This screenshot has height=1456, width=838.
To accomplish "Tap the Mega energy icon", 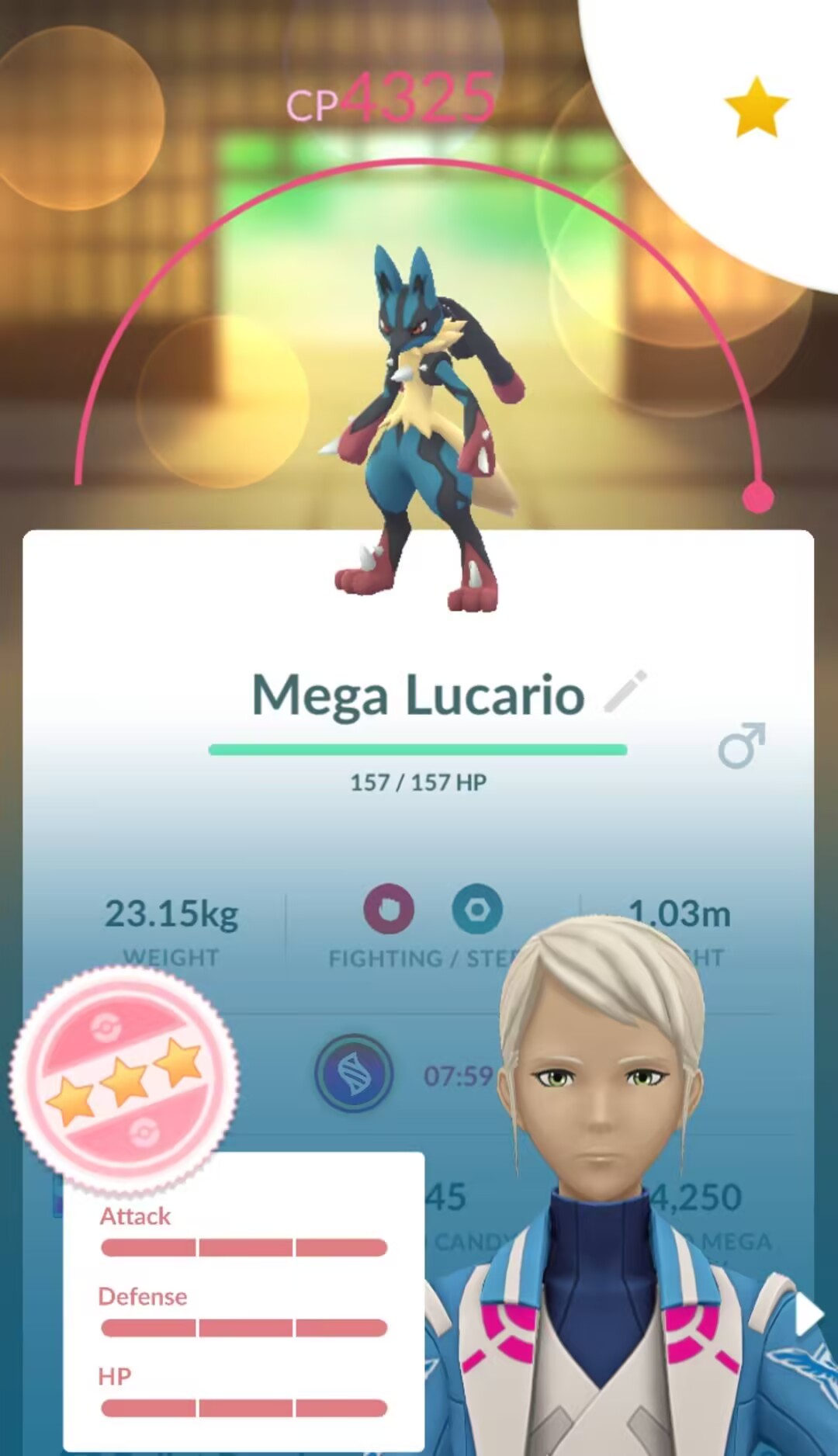I will click(x=354, y=1074).
